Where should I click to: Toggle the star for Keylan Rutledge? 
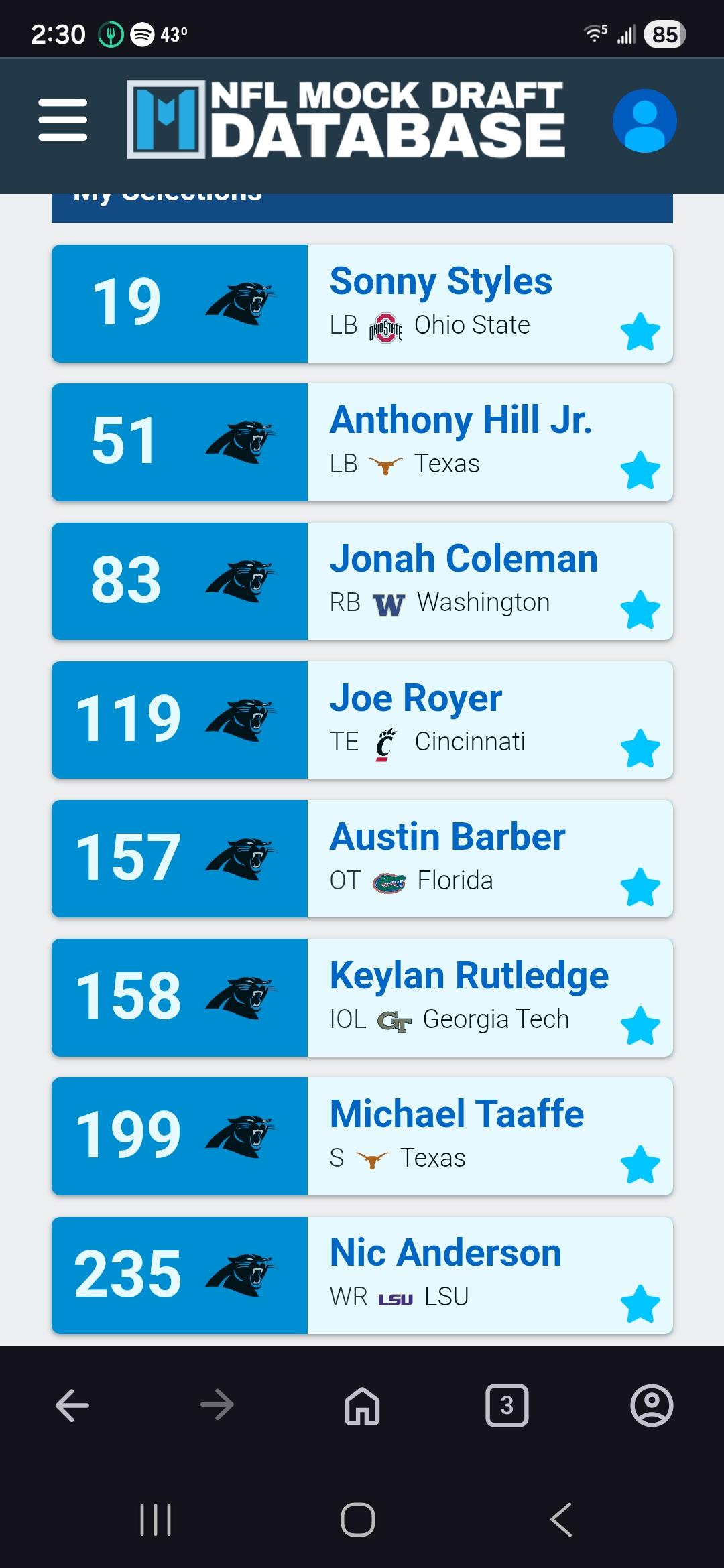(640, 1026)
